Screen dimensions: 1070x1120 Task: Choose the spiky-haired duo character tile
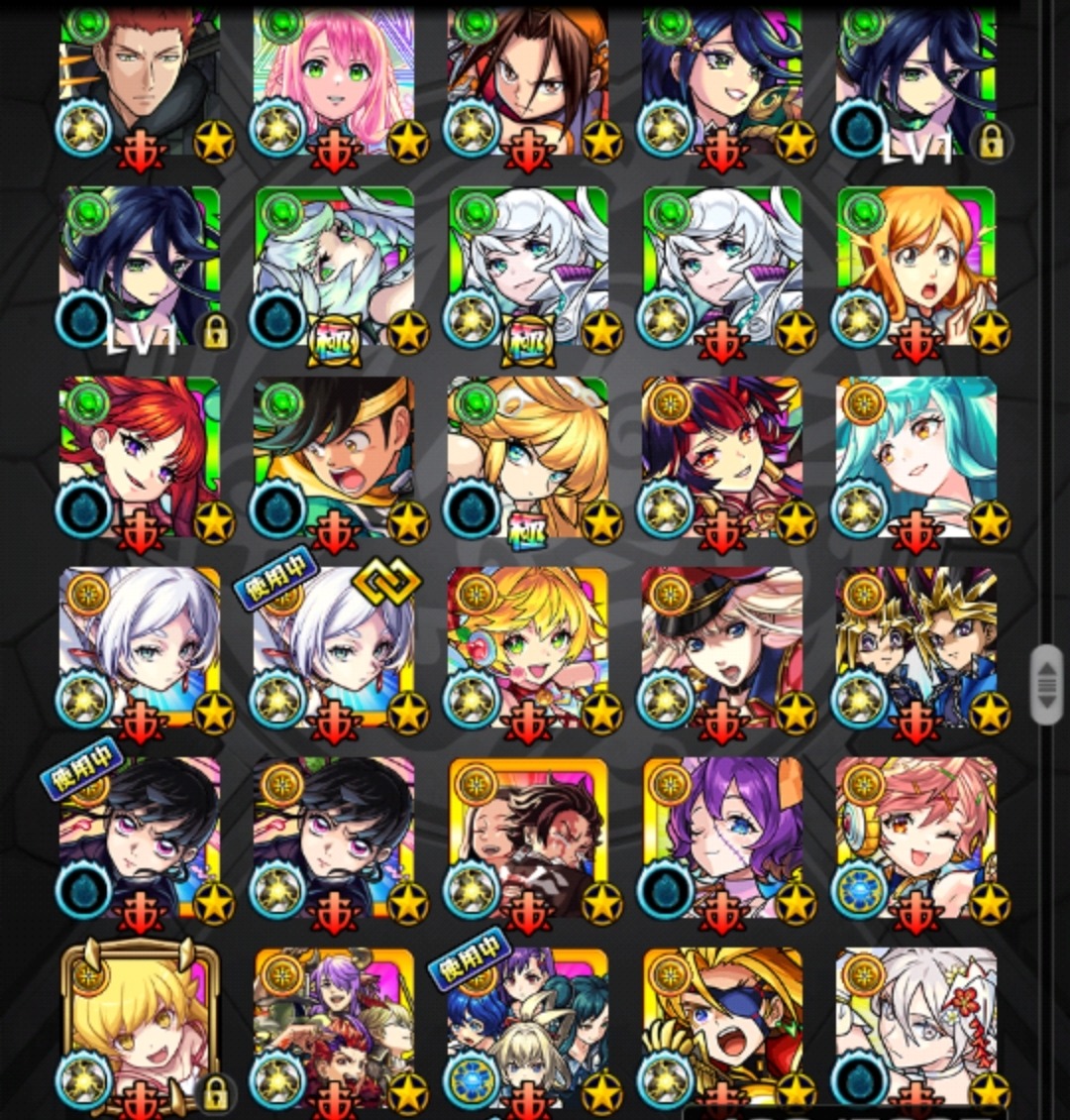click(916, 646)
